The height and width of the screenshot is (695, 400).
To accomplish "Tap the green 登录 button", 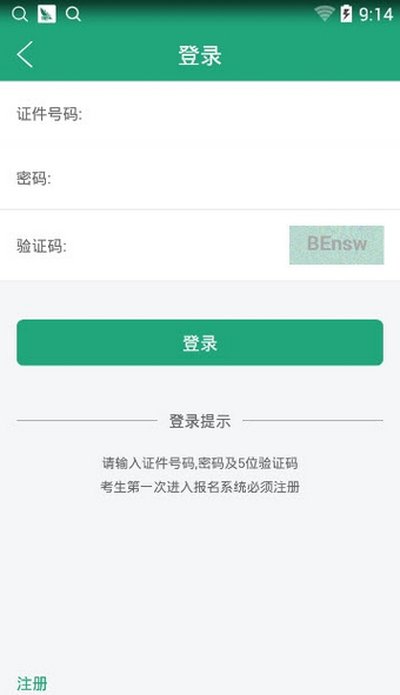I will (x=200, y=343).
